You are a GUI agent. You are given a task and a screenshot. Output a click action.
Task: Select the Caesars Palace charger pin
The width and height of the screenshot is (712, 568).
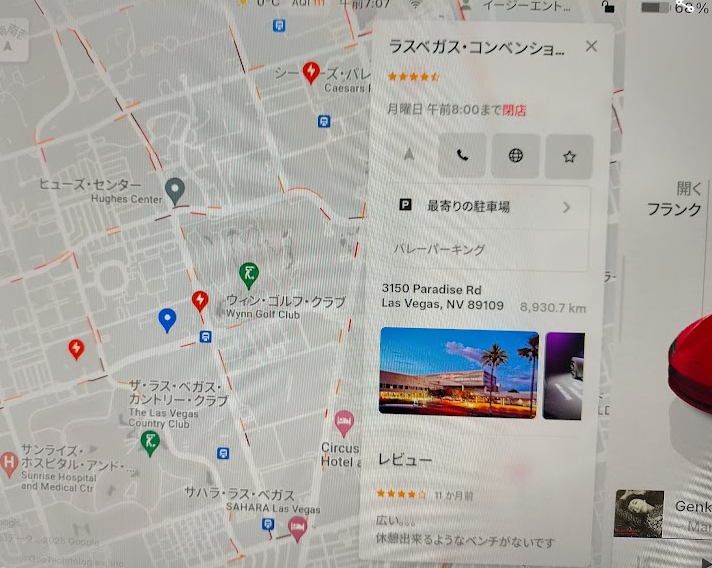pos(311,72)
